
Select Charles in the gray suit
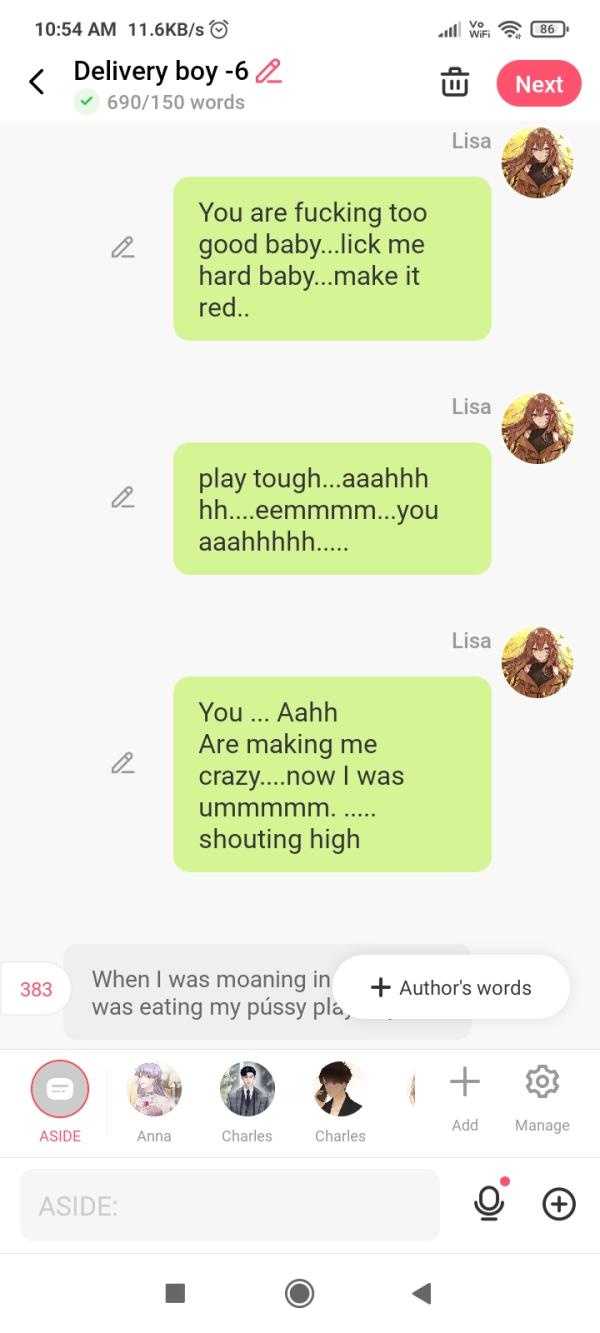coord(247,1090)
